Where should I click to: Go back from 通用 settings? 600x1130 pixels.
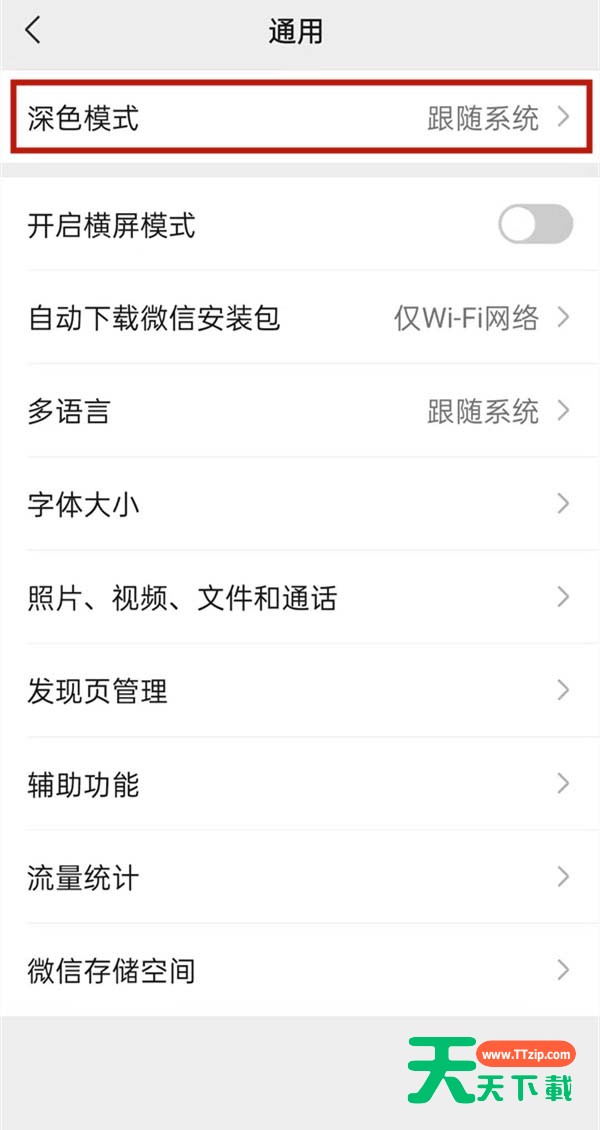33,31
